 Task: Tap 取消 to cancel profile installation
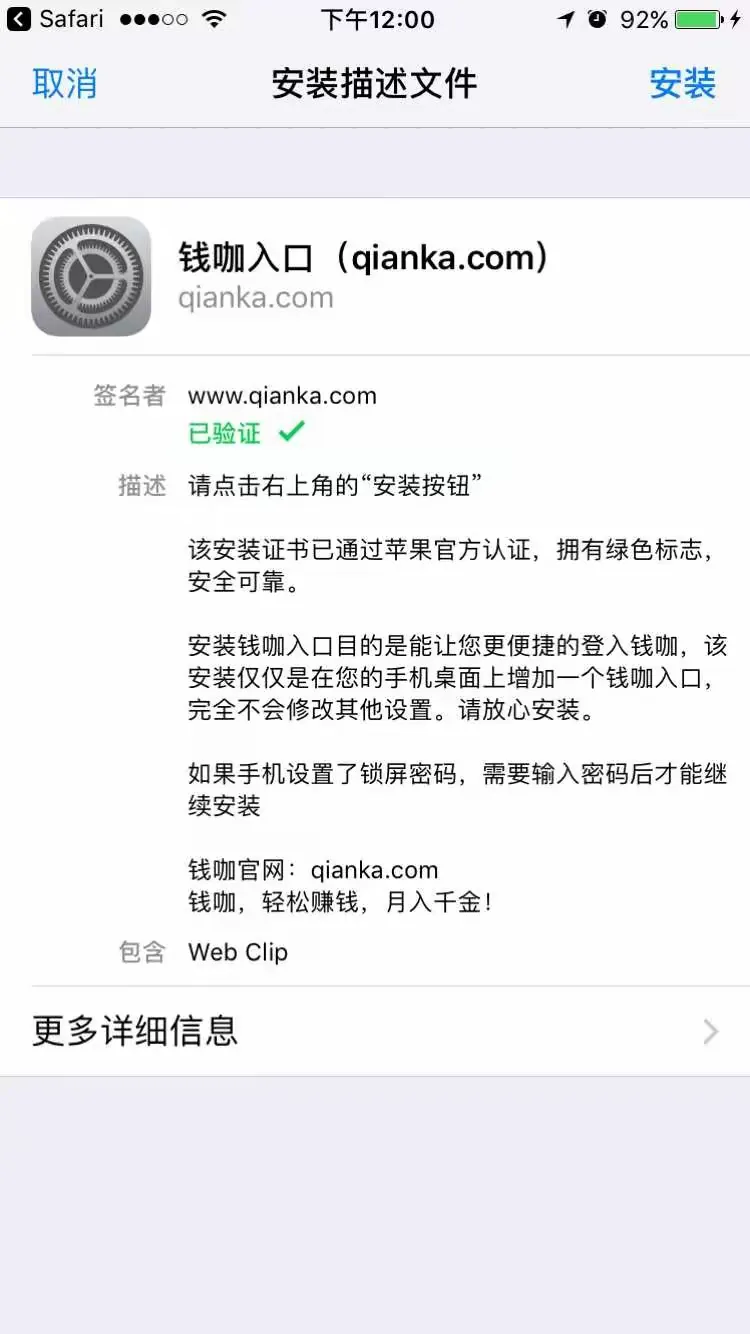pos(65,83)
